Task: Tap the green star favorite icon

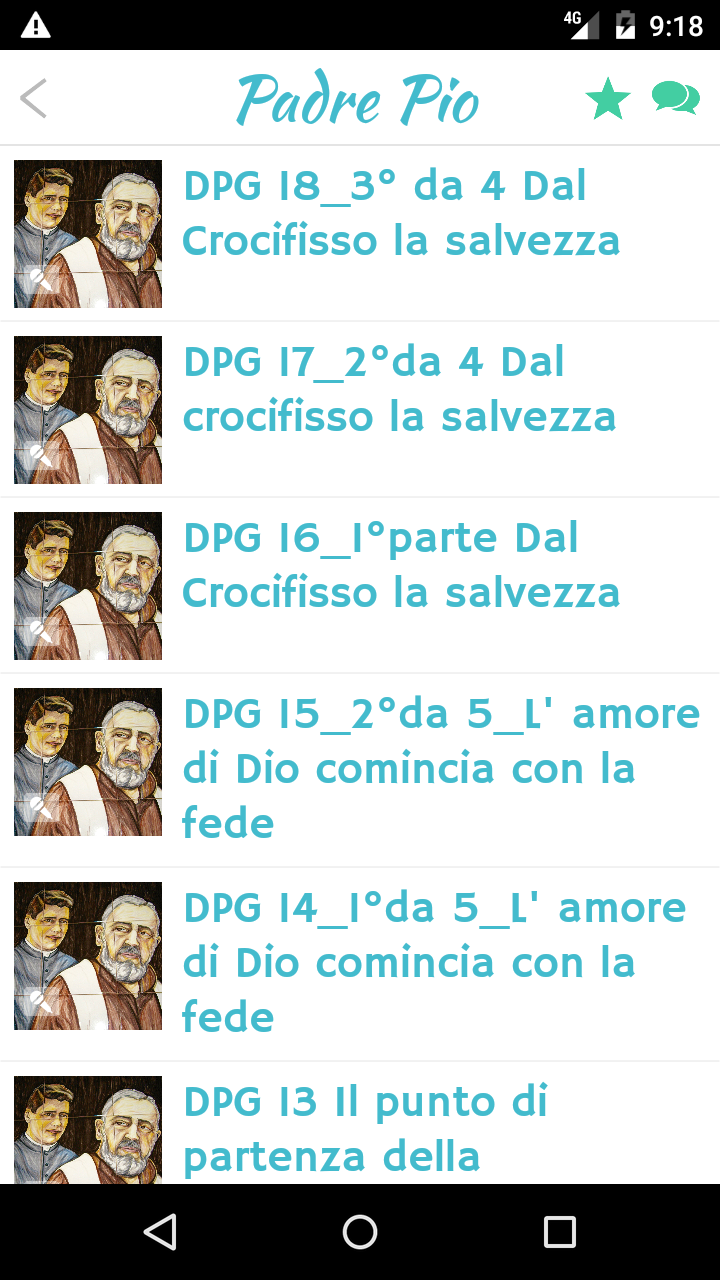Action: (607, 99)
